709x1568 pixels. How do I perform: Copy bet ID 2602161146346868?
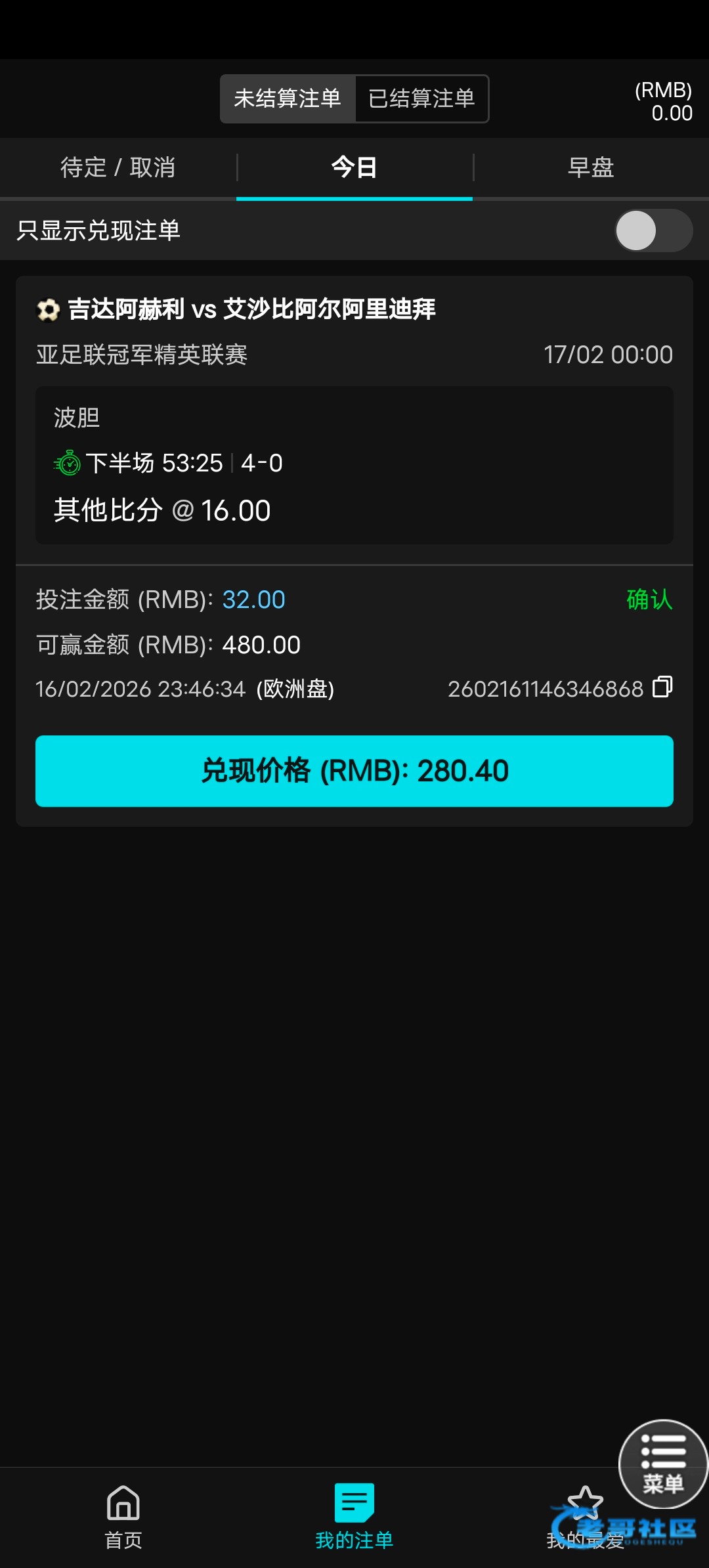[662, 687]
